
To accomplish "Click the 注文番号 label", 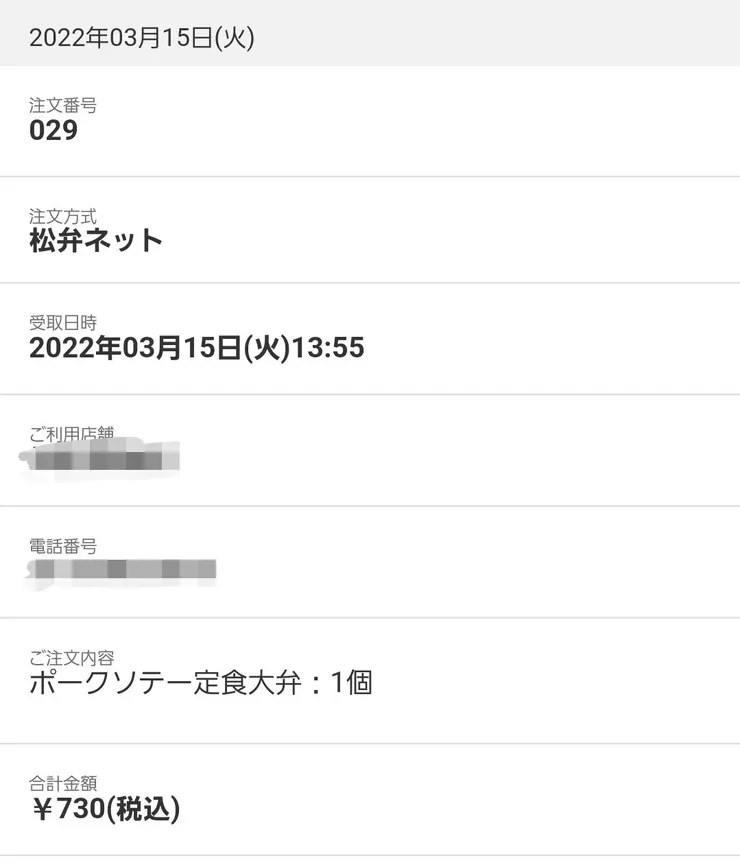I will coord(60,104).
